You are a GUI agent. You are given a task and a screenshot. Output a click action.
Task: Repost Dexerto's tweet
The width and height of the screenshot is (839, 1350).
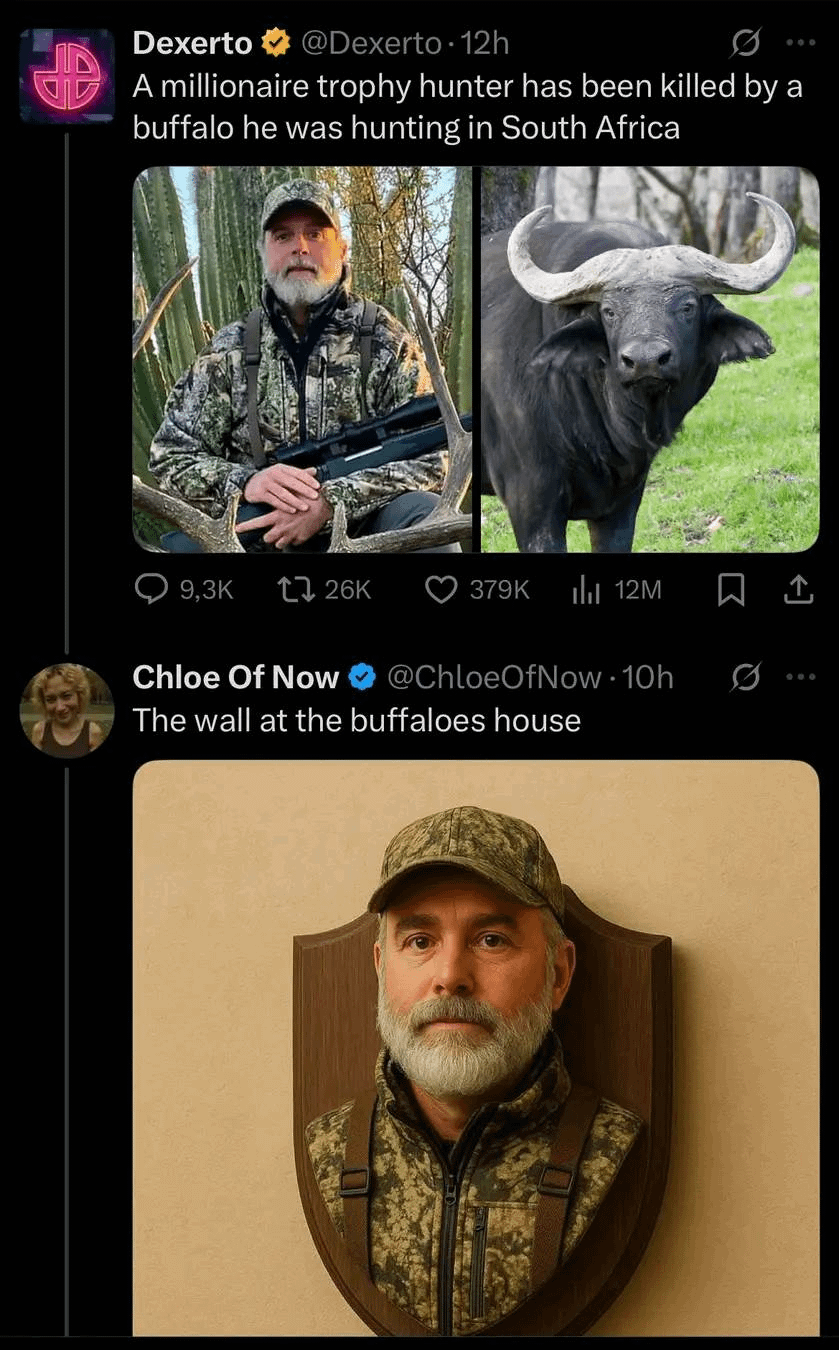(x=324, y=590)
